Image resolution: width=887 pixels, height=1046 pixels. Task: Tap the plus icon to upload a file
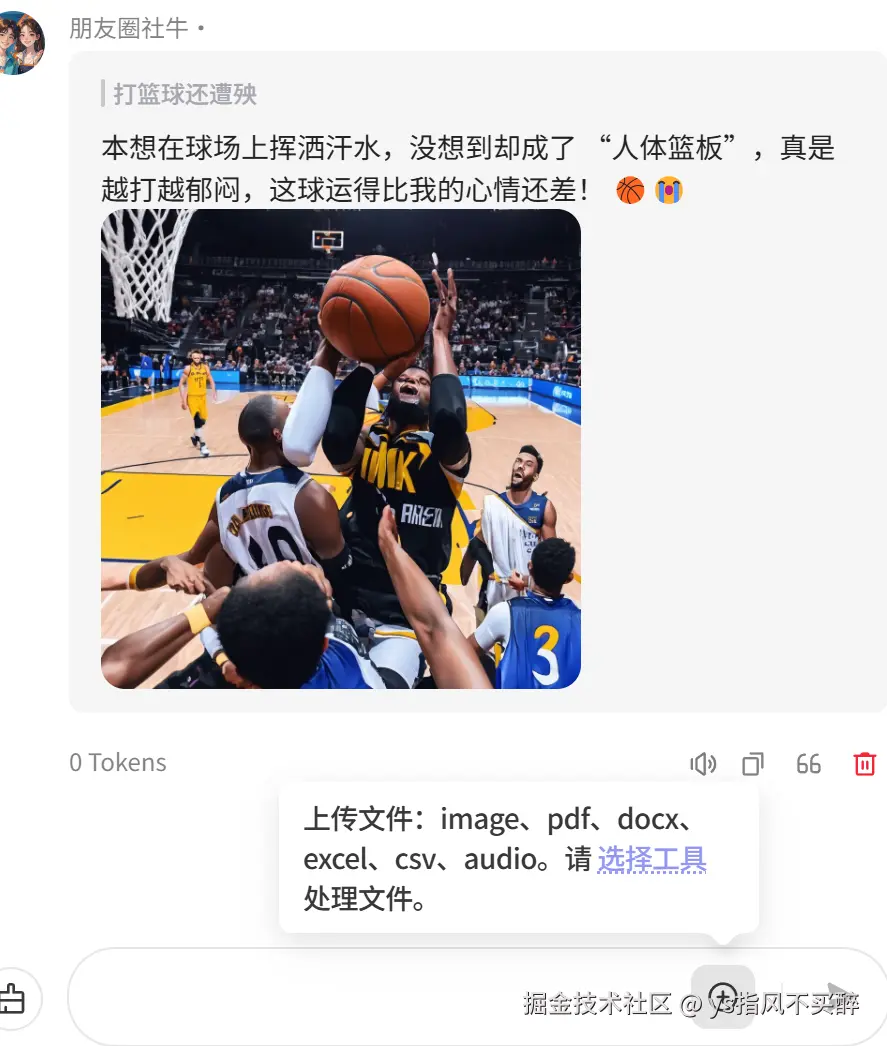722,997
